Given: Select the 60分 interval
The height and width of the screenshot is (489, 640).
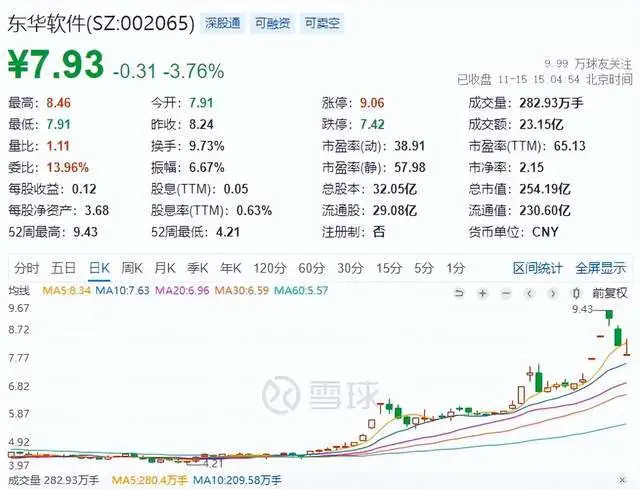Looking at the screenshot, I should click(x=311, y=268).
